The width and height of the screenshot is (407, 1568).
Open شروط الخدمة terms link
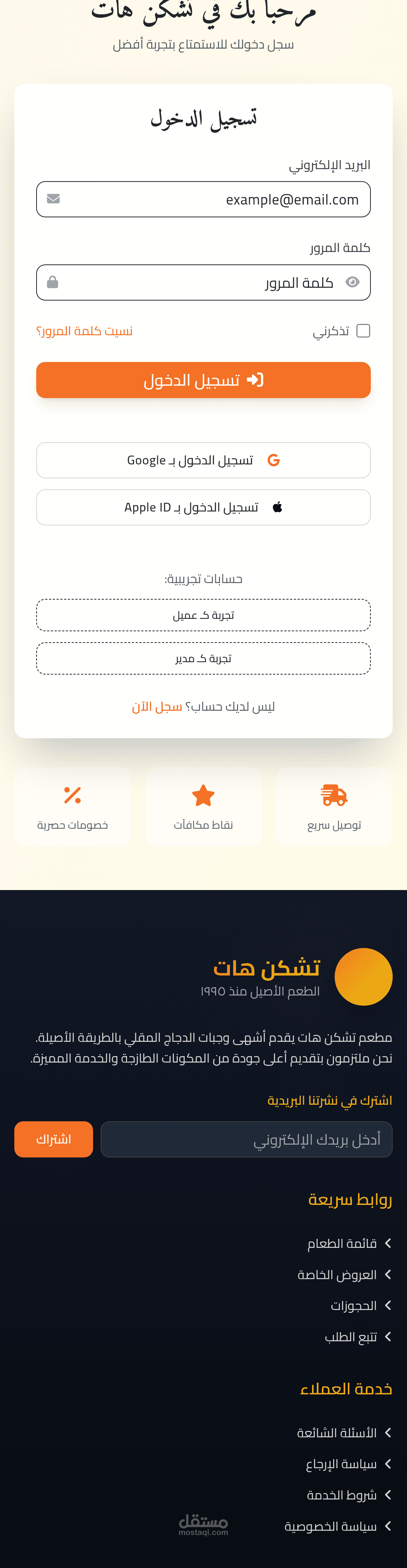pos(341,1495)
